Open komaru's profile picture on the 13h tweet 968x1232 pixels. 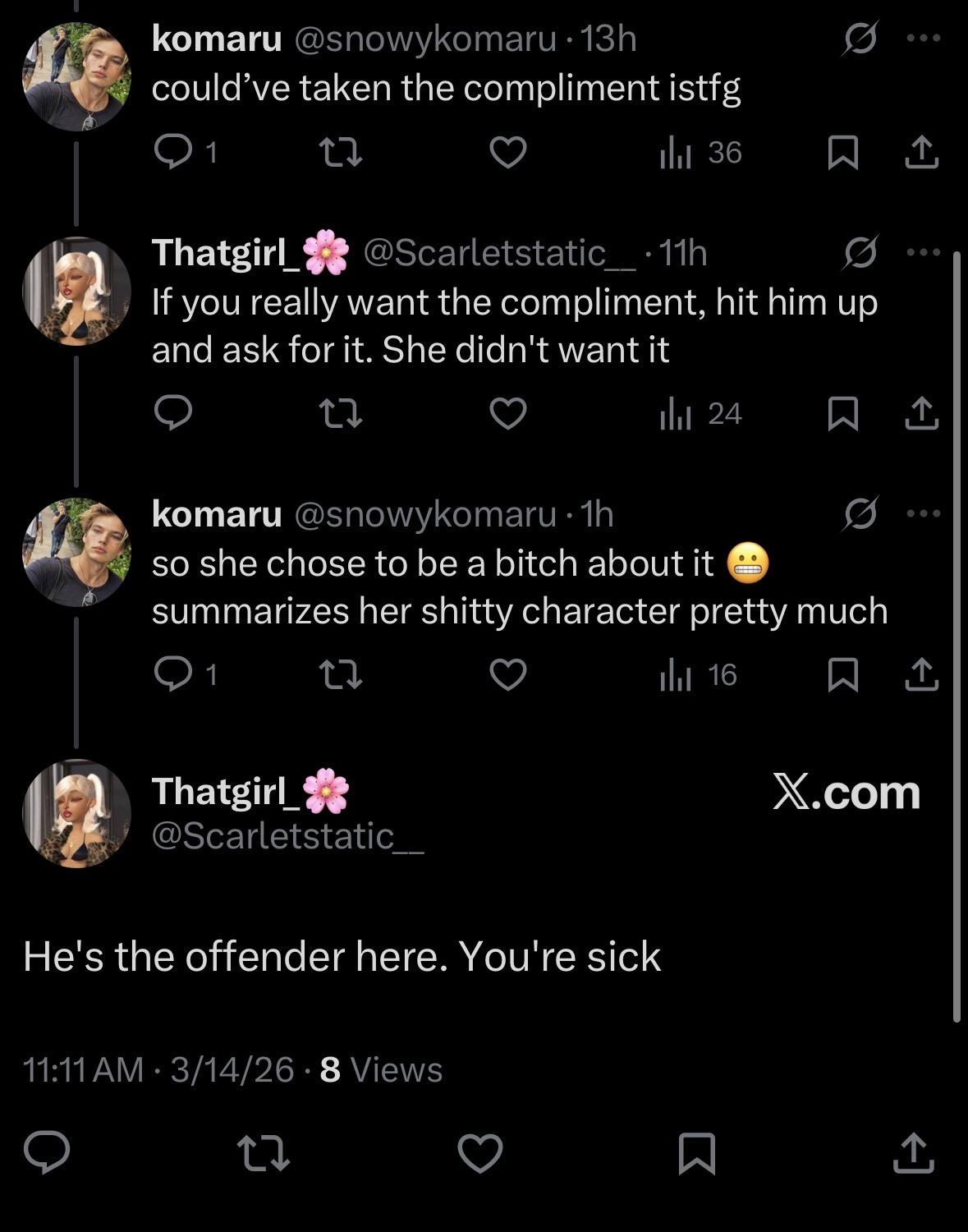pyautogui.click(x=76, y=76)
